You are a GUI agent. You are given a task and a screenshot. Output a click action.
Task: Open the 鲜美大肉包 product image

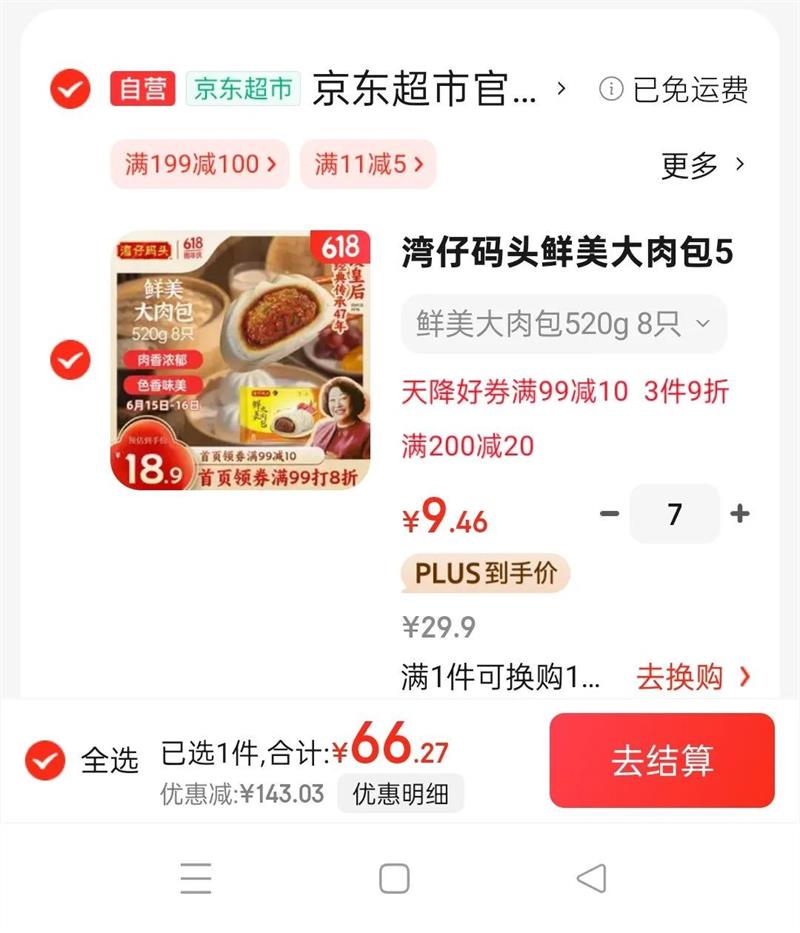coord(240,360)
